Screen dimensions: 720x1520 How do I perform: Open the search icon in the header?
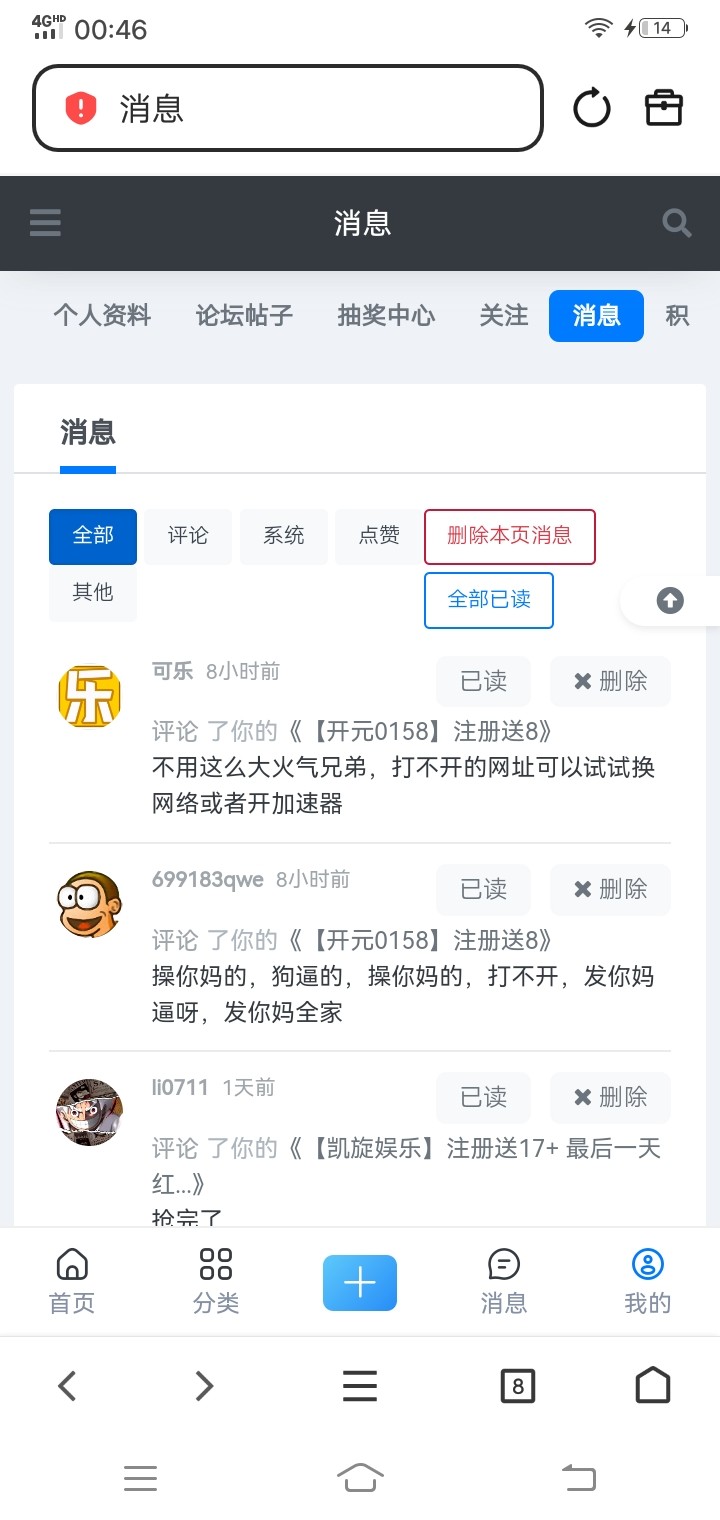(677, 222)
